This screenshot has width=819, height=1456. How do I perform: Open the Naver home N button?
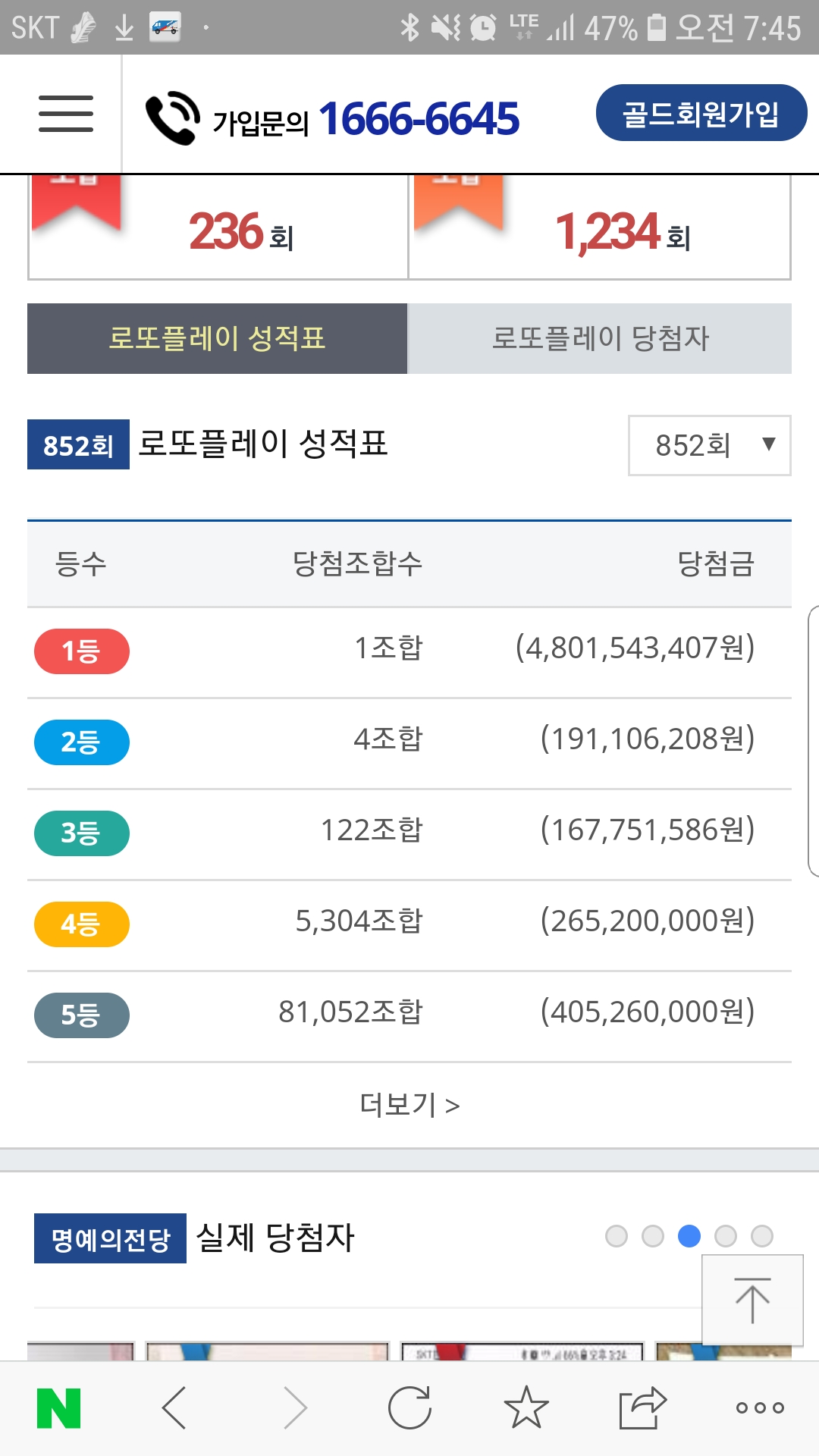(x=58, y=1408)
